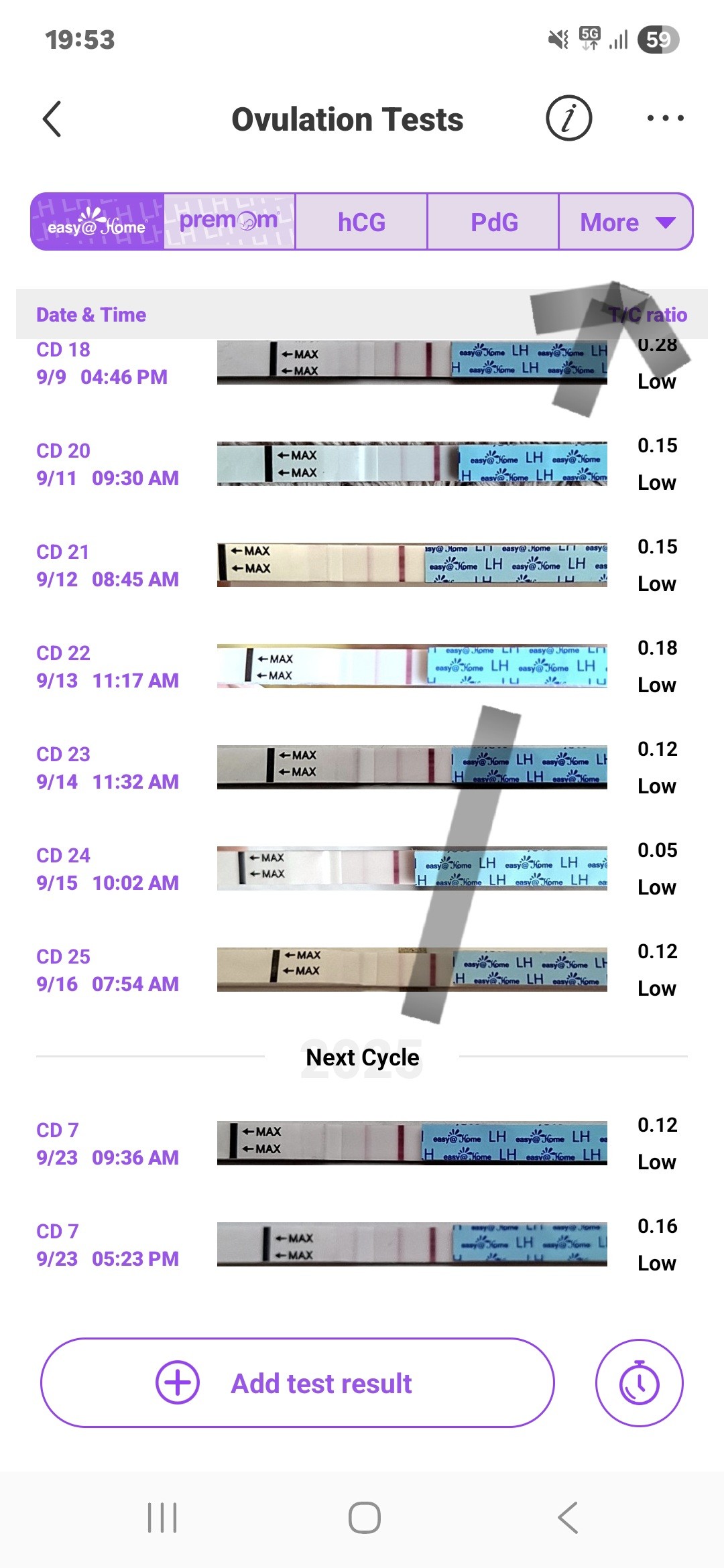Add a new test result

[298, 1383]
